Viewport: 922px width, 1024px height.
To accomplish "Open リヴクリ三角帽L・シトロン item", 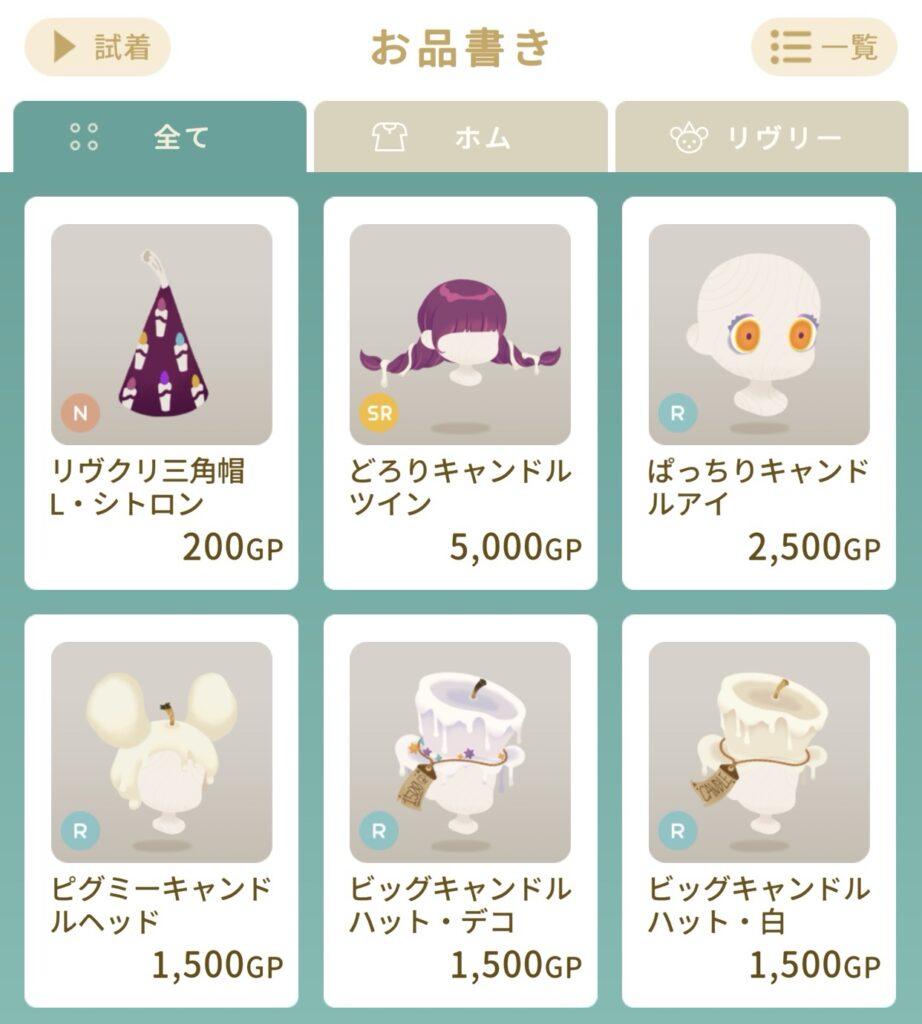I will pos(161,393).
